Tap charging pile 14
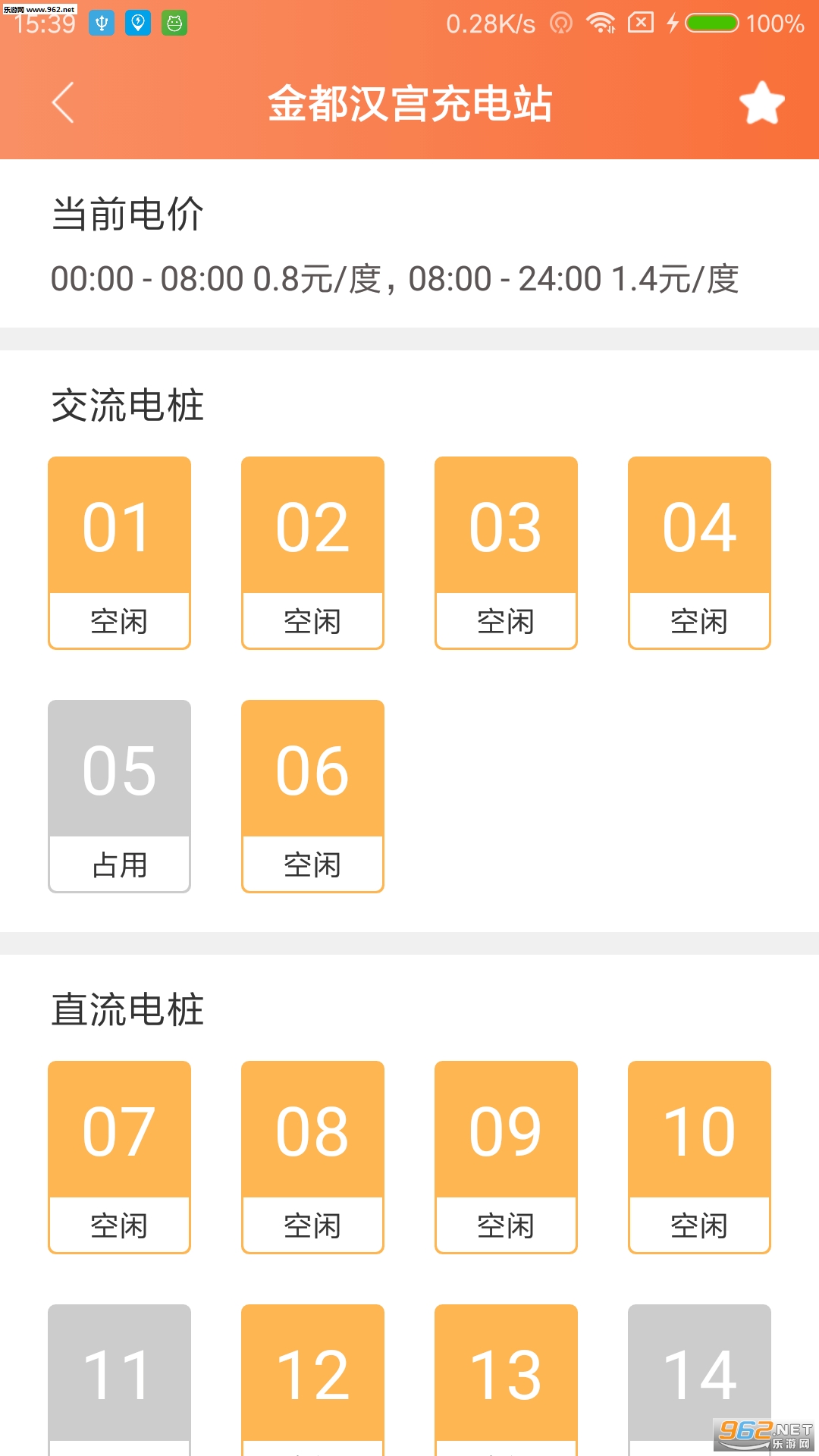819x1456 pixels. (x=699, y=1373)
